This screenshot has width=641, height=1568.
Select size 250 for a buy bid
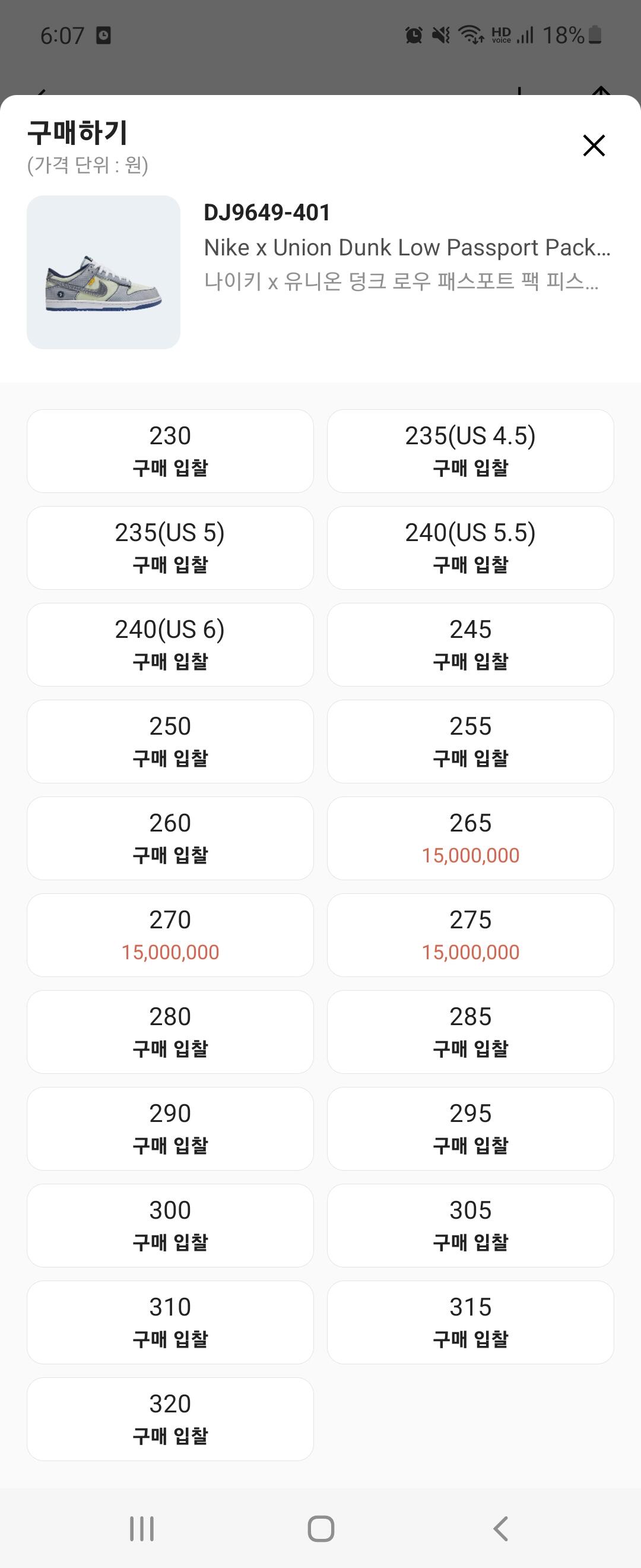tap(170, 741)
